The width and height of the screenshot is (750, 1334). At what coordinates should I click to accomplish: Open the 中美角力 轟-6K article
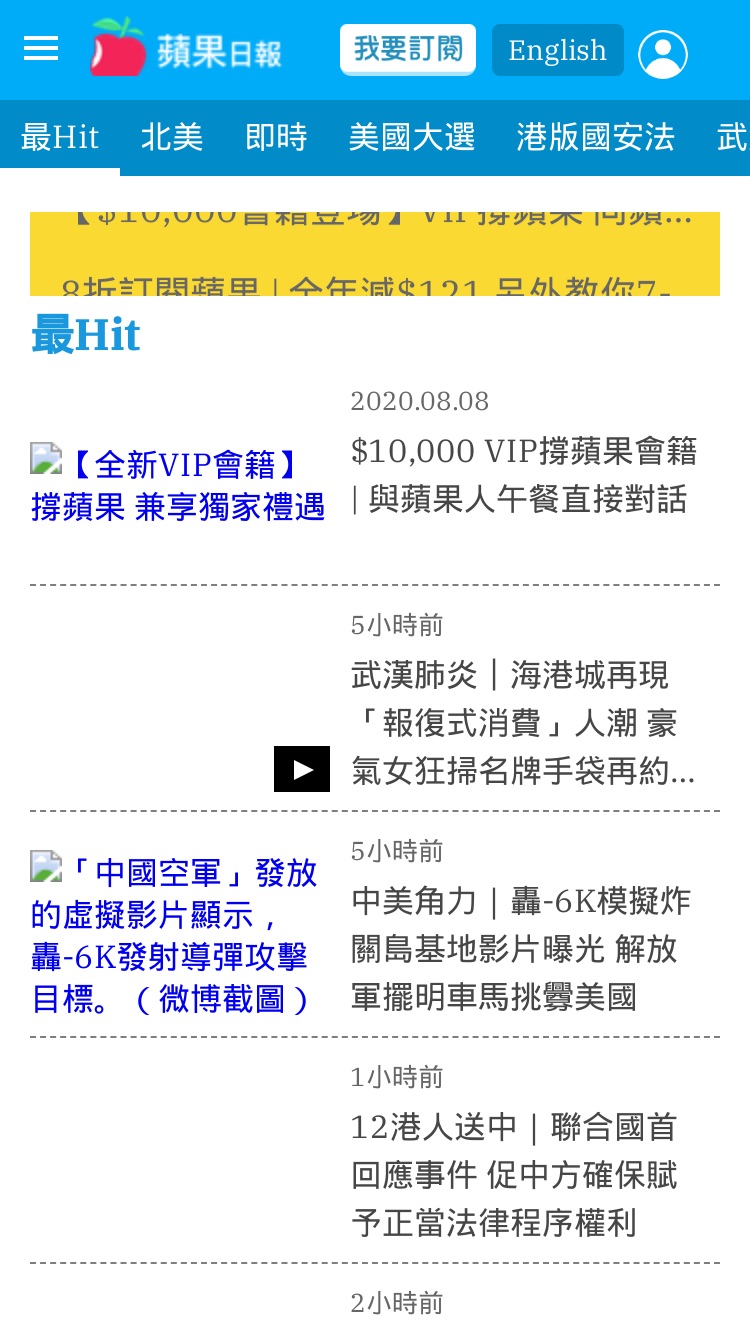click(x=522, y=949)
